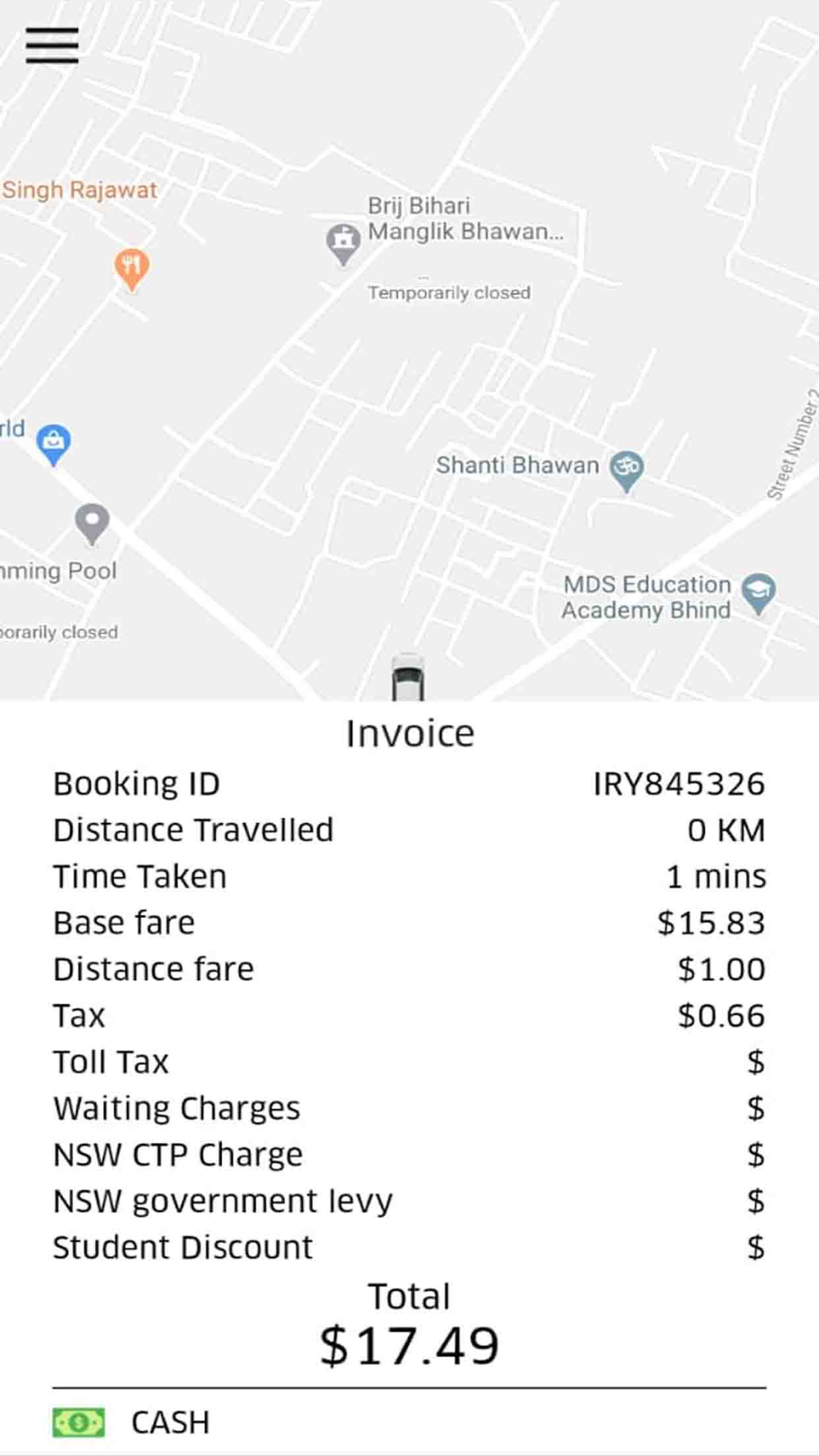Image resolution: width=819 pixels, height=1456 pixels.
Task: Tap the orange restaurant pin on the map
Action: pos(131,268)
